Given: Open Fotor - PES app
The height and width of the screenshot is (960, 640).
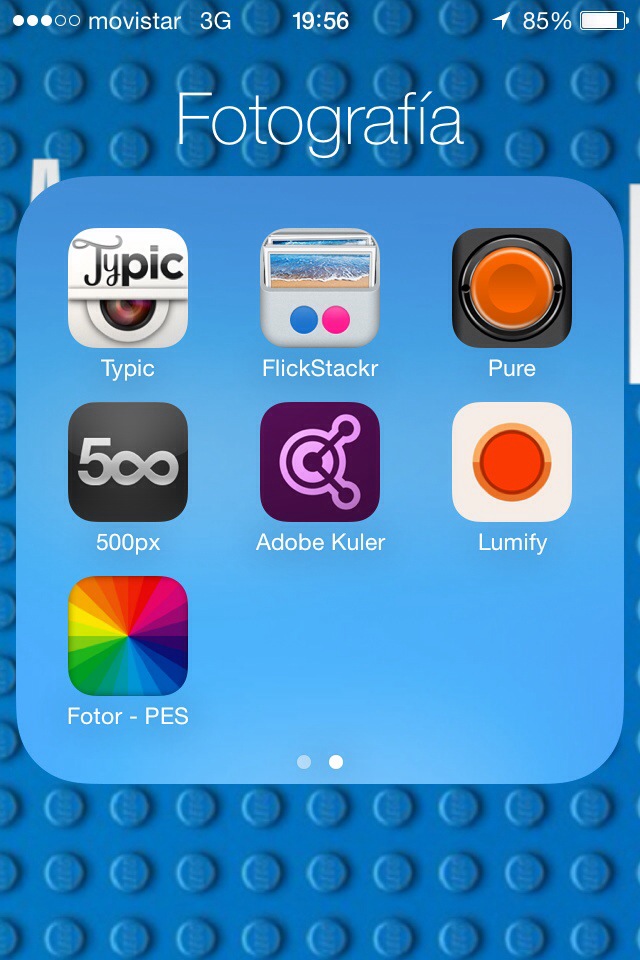Looking at the screenshot, I should click(x=128, y=636).
